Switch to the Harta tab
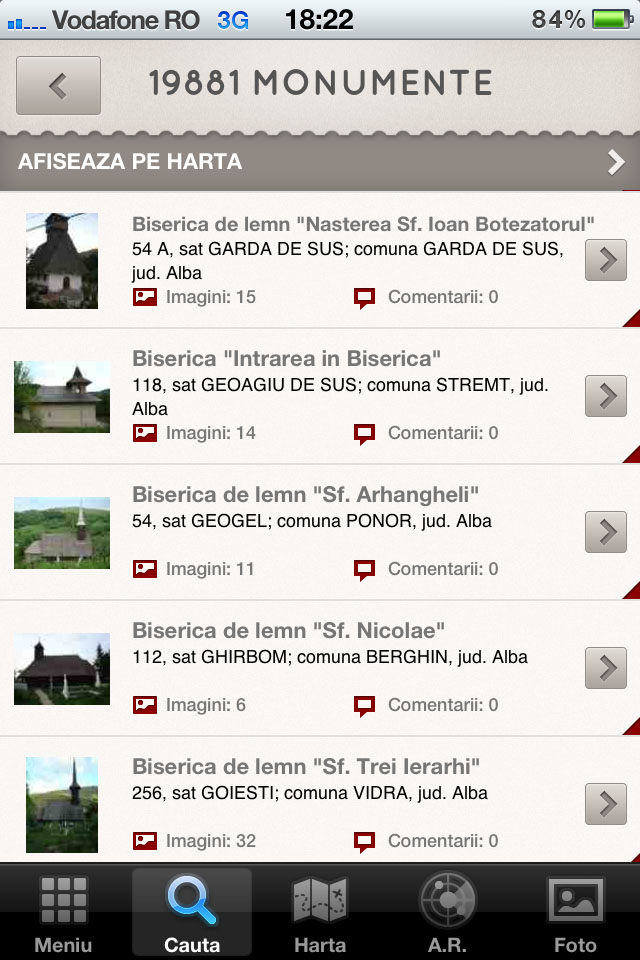Image resolution: width=640 pixels, height=960 pixels. tap(320, 912)
